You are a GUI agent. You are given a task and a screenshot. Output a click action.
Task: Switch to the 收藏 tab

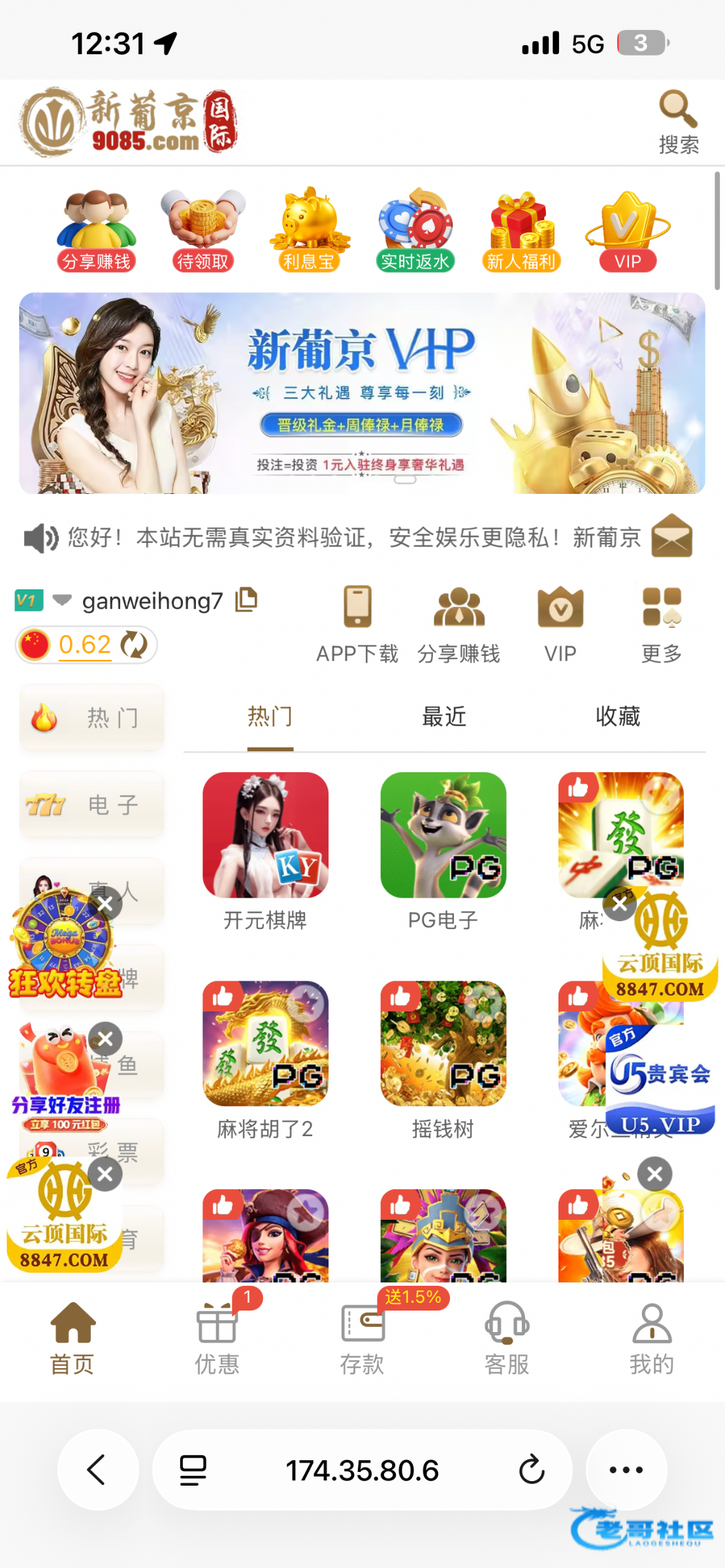[618, 717]
